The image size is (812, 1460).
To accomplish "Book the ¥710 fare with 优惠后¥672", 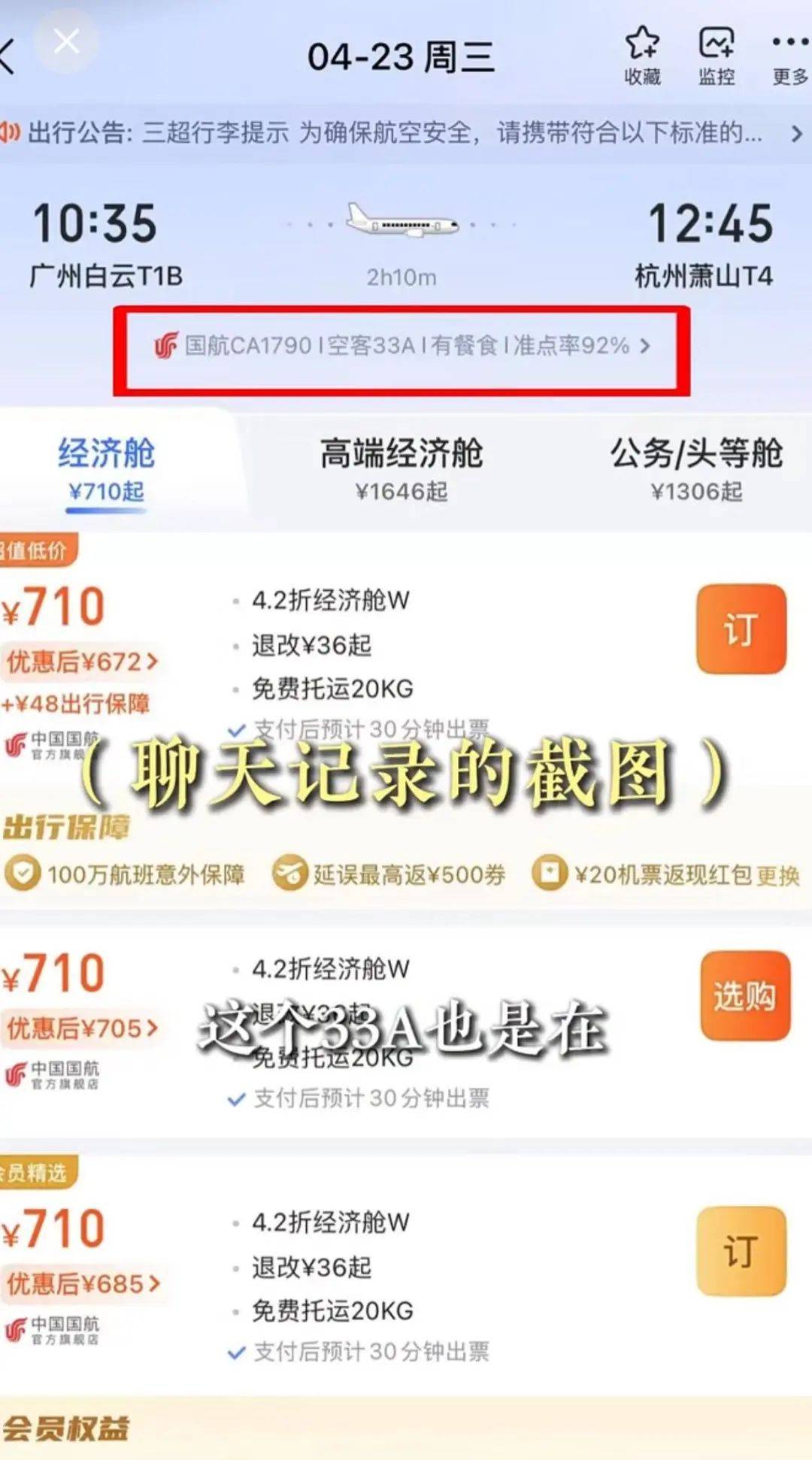I will [x=741, y=629].
